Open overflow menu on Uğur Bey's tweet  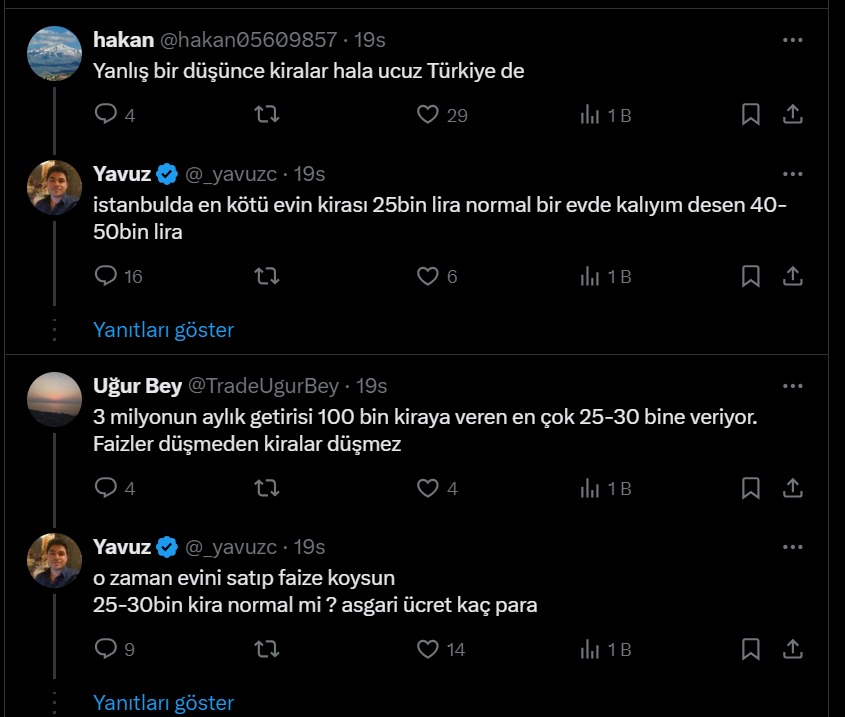[792, 386]
